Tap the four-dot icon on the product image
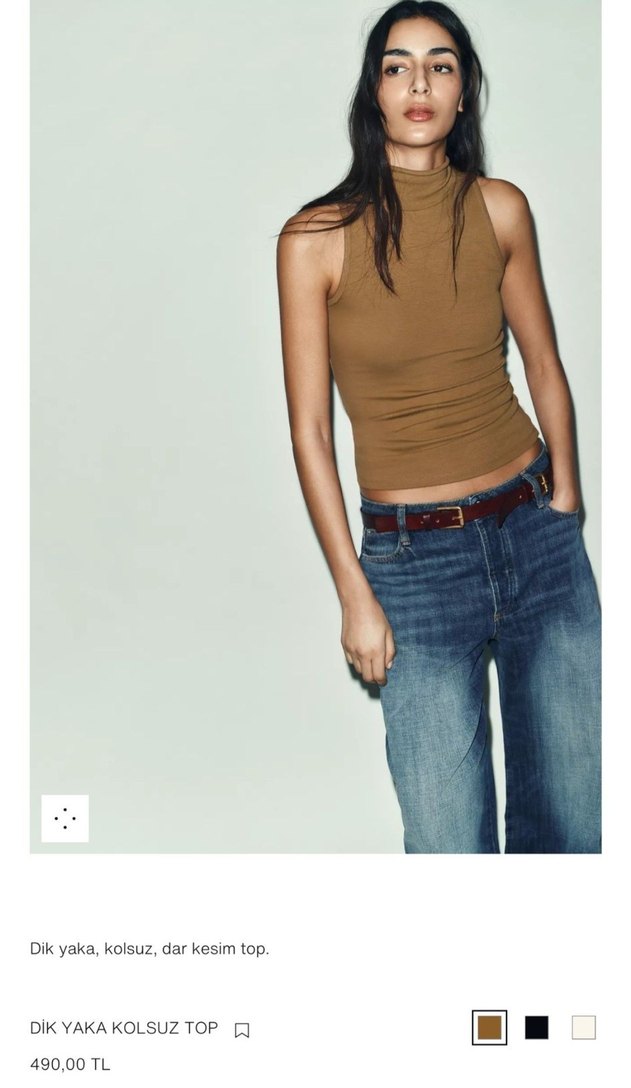 65,818
